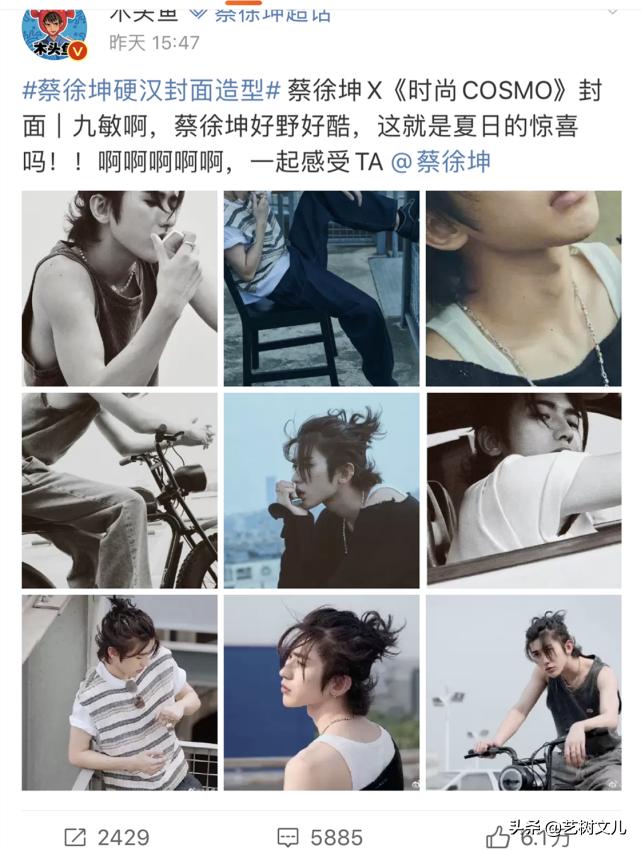Image resolution: width=641 pixels, height=850 pixels.
Task: Open black-and-white photo of man in car
Action: point(523,490)
